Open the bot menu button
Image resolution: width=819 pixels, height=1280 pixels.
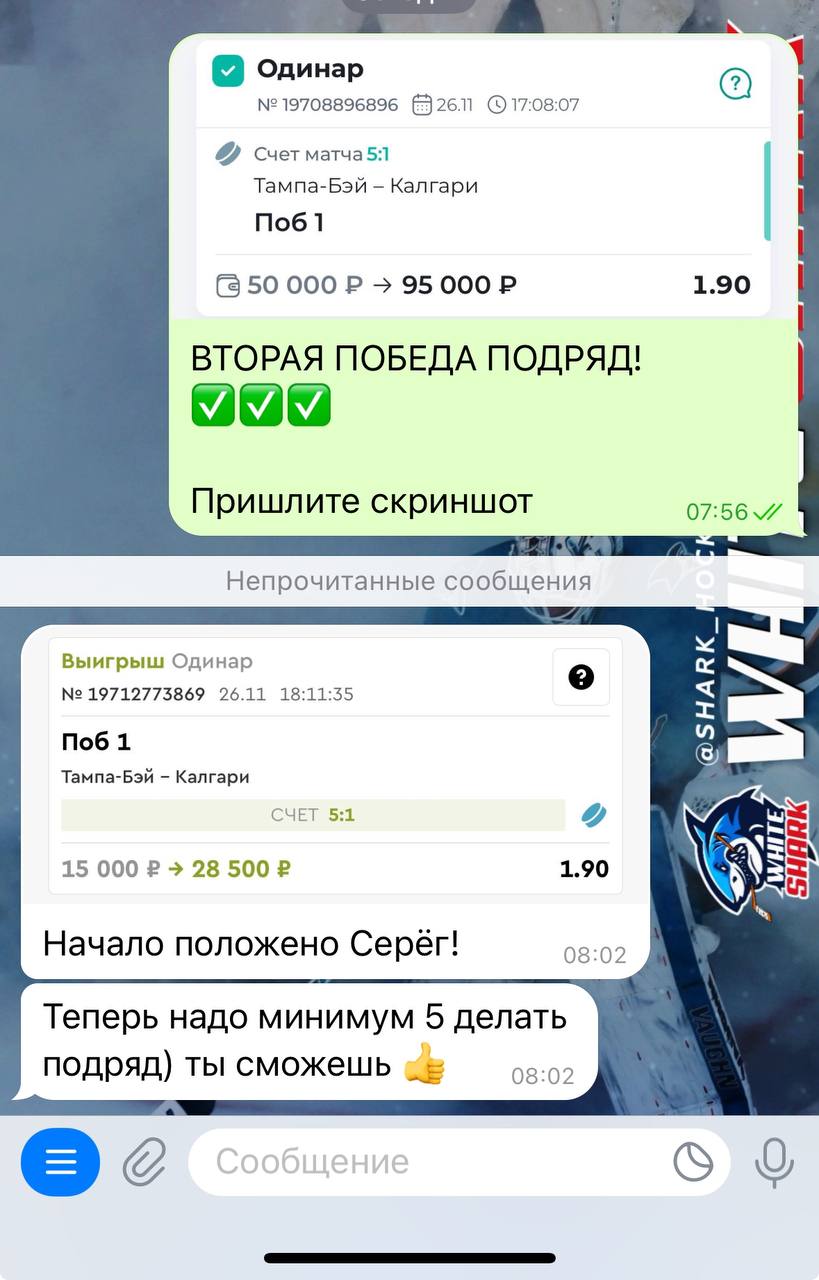pyautogui.click(x=60, y=1162)
